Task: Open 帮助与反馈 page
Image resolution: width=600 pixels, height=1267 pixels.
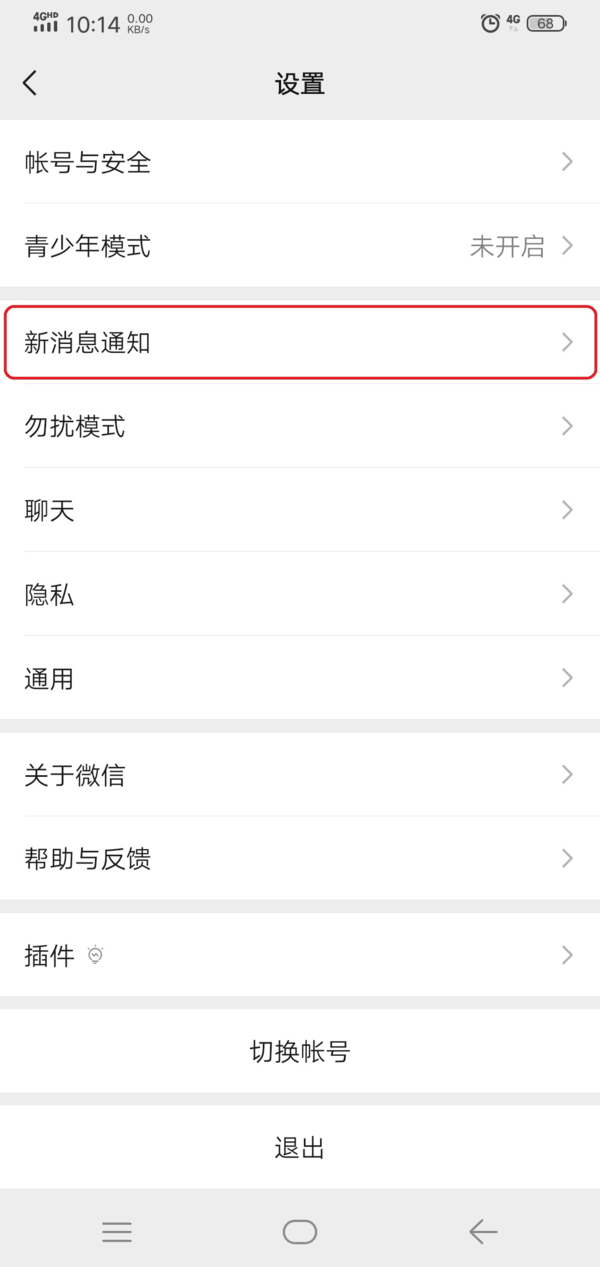Action: (300, 859)
